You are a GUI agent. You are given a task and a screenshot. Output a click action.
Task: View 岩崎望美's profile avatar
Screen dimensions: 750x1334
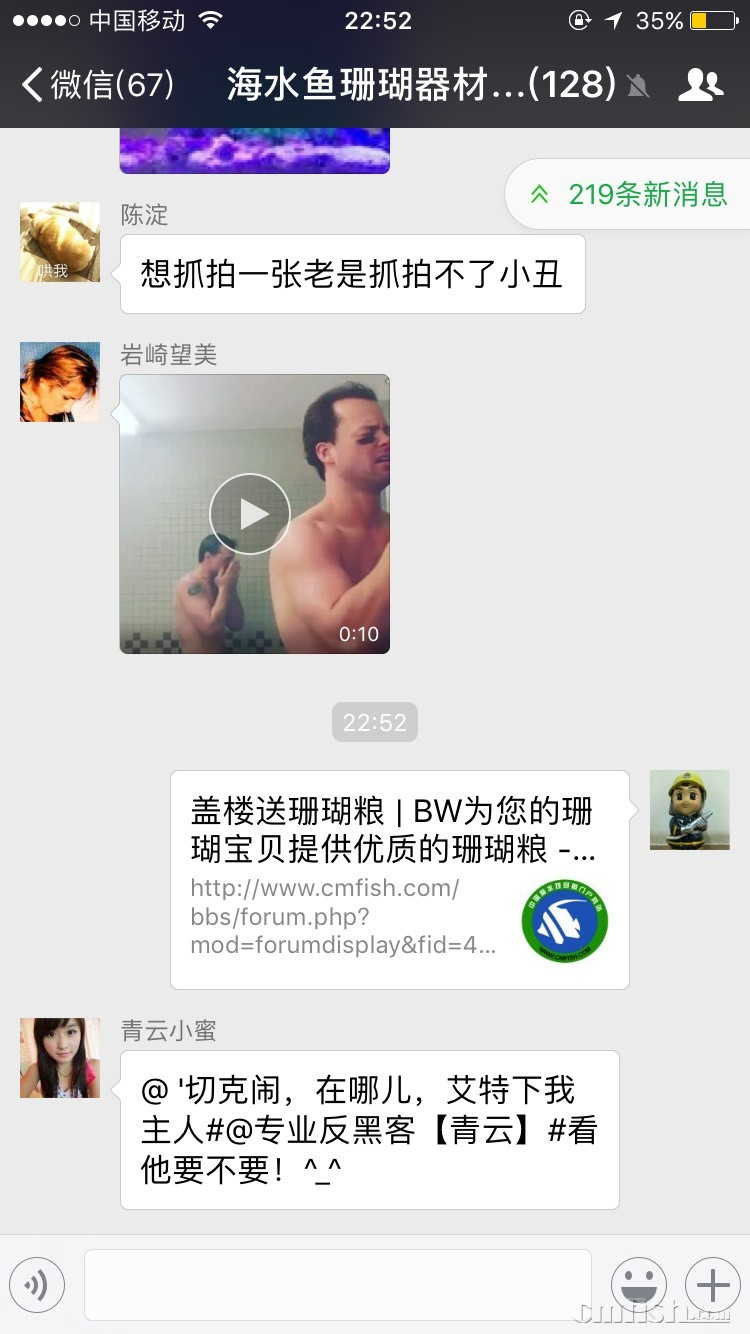[60, 382]
